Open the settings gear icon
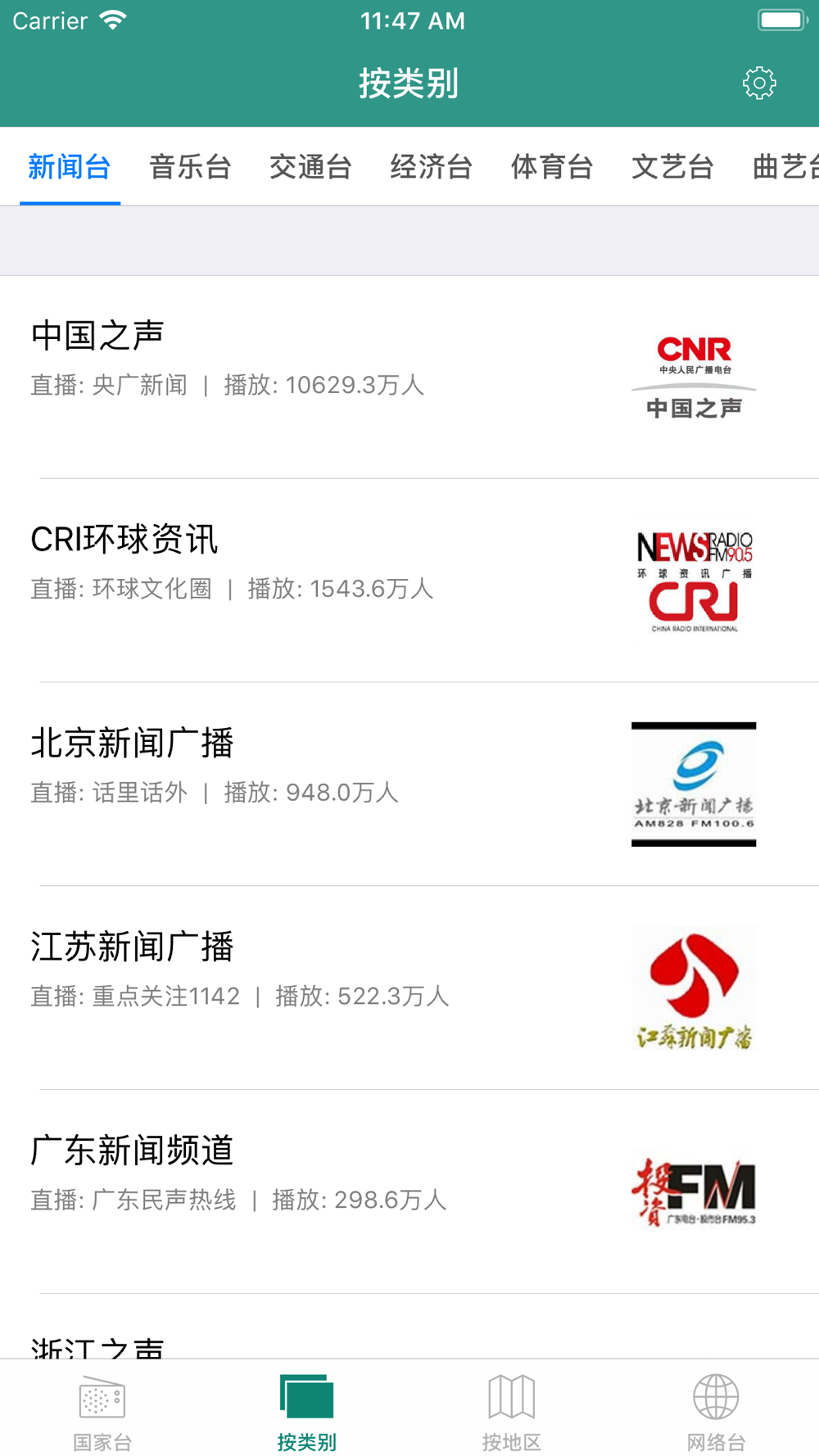Viewport: 819px width, 1456px height. [759, 84]
